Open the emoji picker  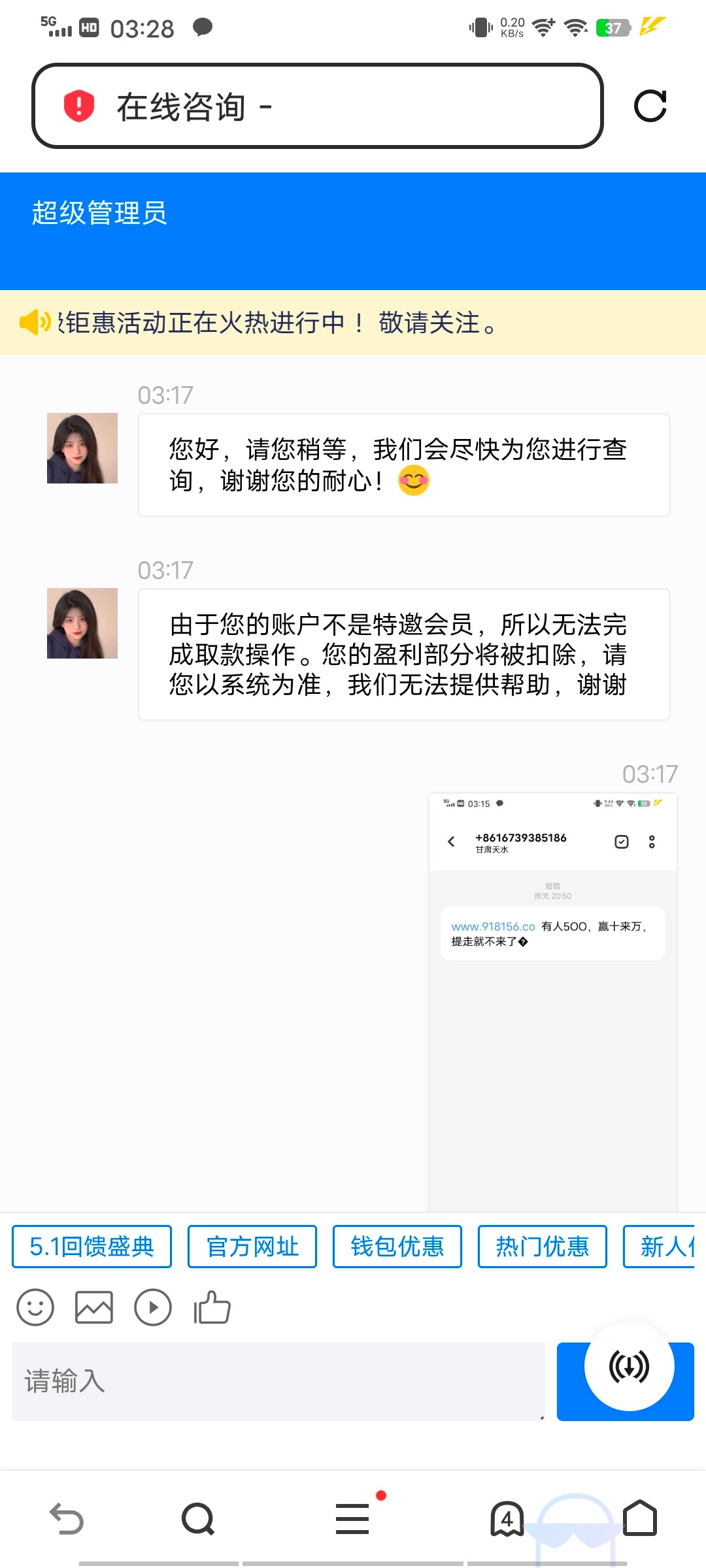35,1307
